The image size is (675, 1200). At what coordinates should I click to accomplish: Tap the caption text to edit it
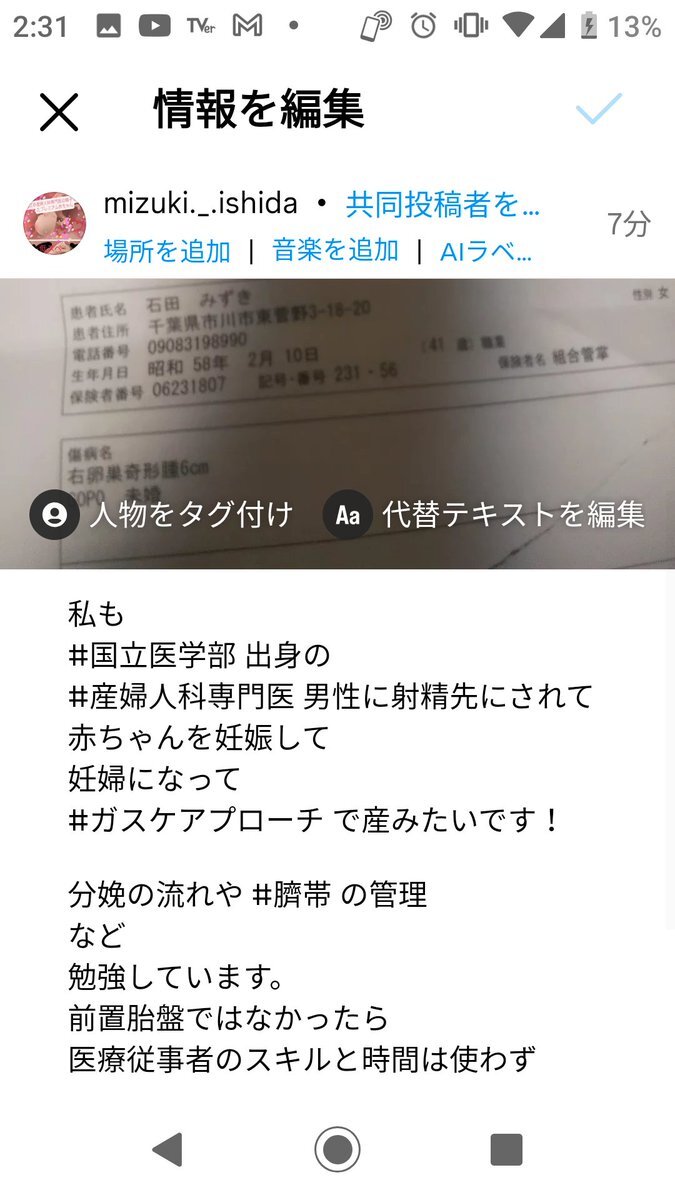point(337,835)
